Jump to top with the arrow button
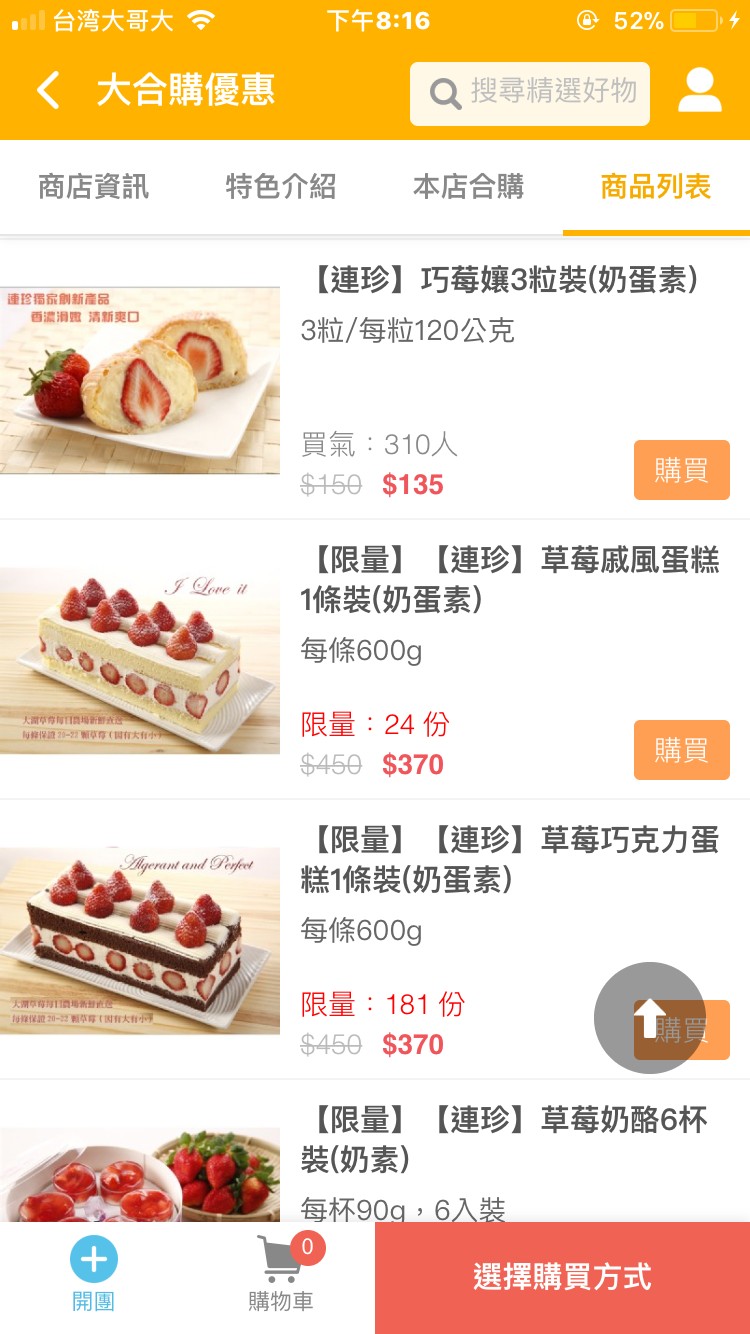The height and width of the screenshot is (1334, 750). coord(649,1018)
